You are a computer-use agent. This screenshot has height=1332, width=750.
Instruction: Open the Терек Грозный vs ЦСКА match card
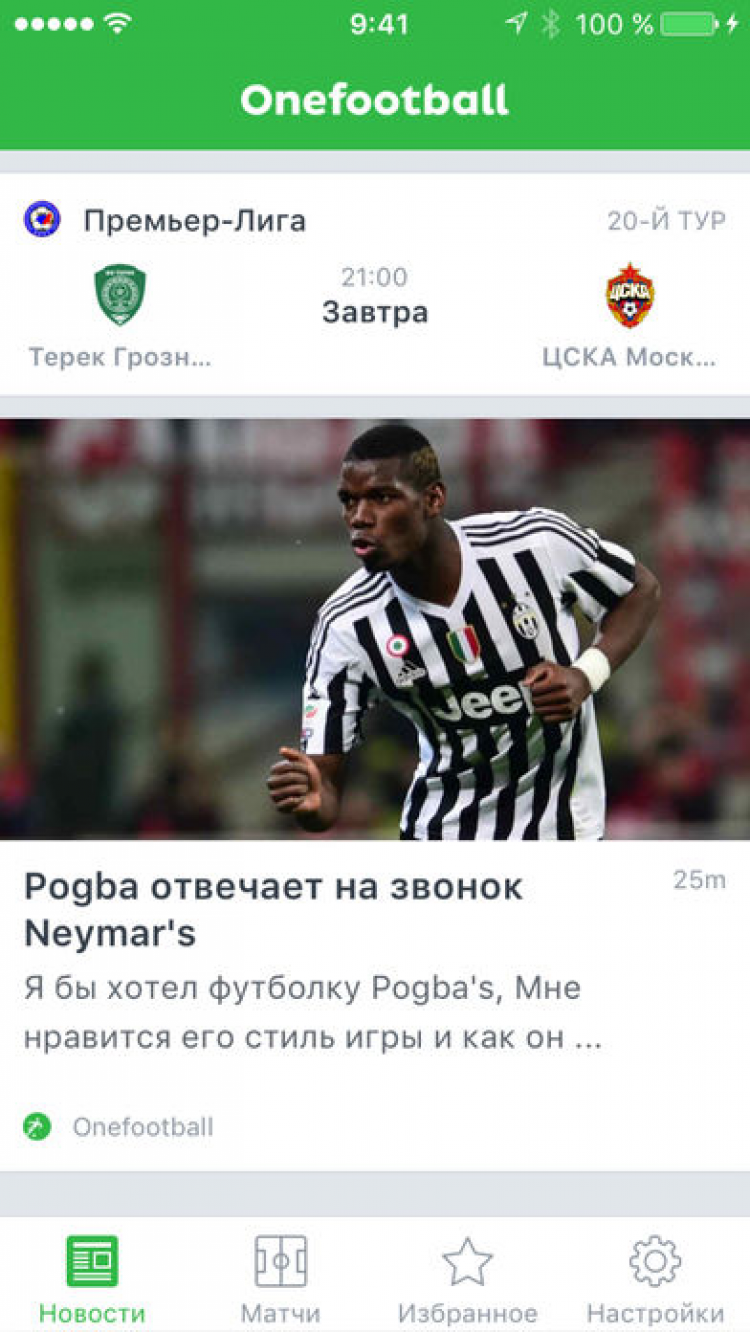pos(375,300)
